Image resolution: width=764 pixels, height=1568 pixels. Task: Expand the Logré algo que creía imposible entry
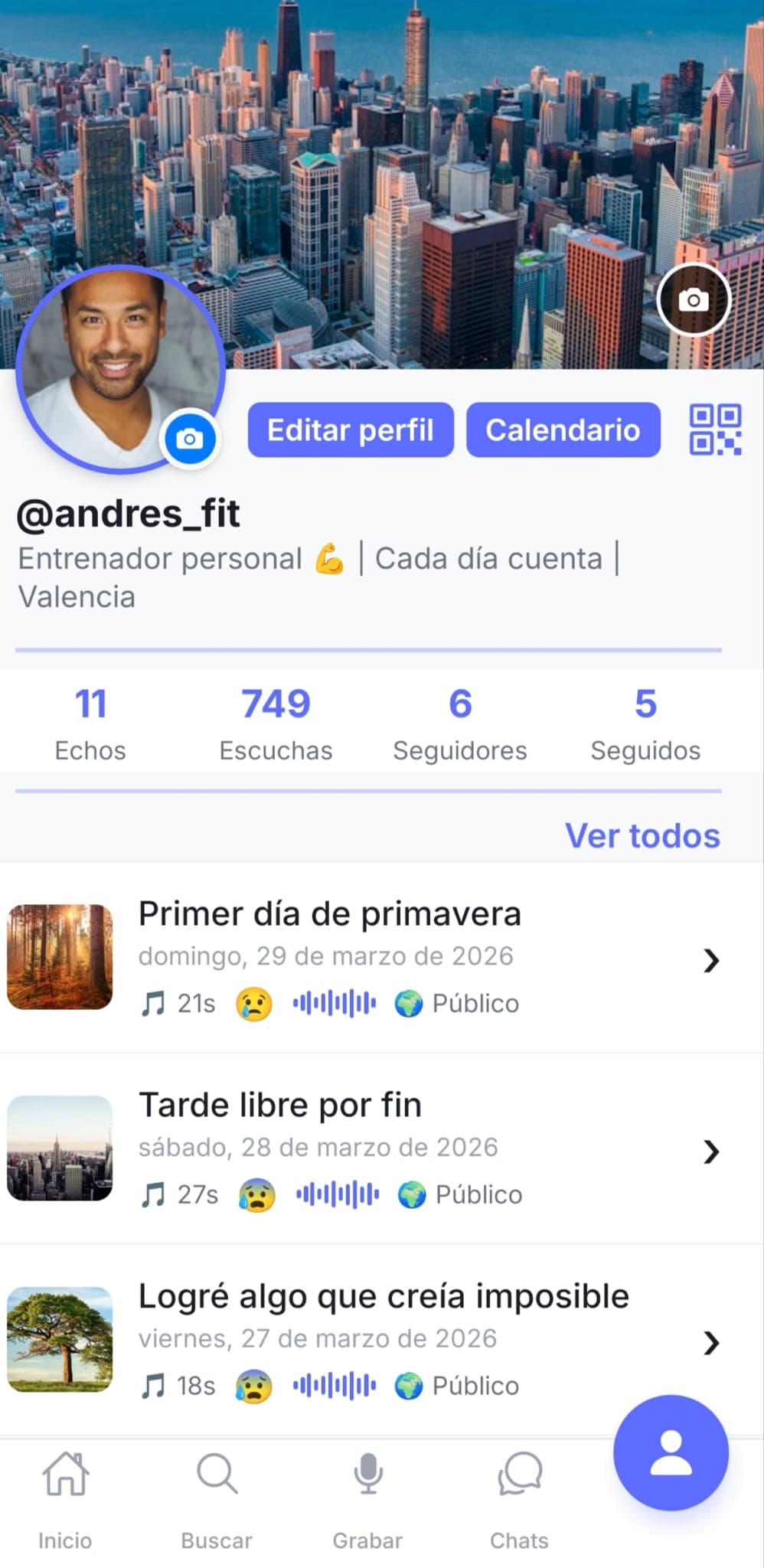(x=713, y=1342)
